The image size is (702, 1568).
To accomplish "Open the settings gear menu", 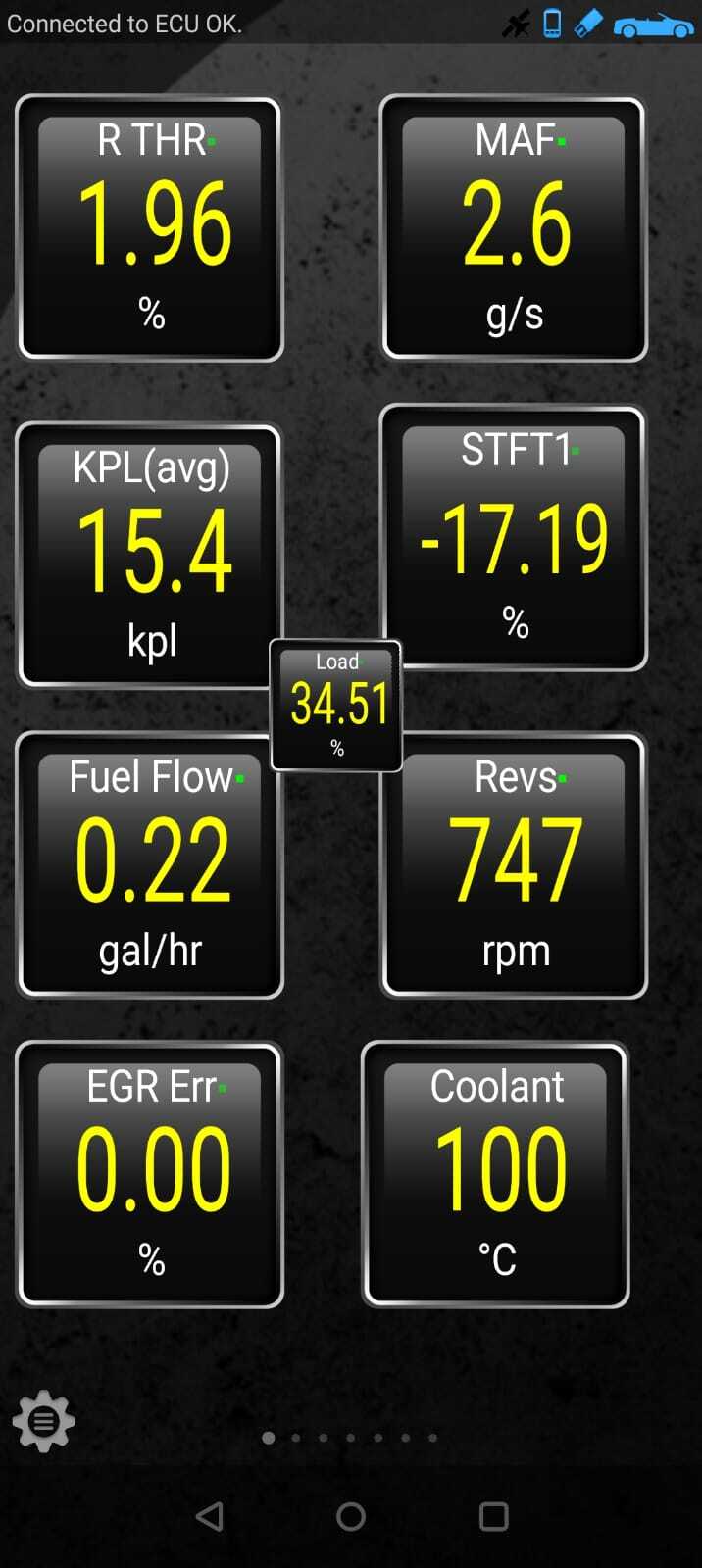I will [43, 1421].
